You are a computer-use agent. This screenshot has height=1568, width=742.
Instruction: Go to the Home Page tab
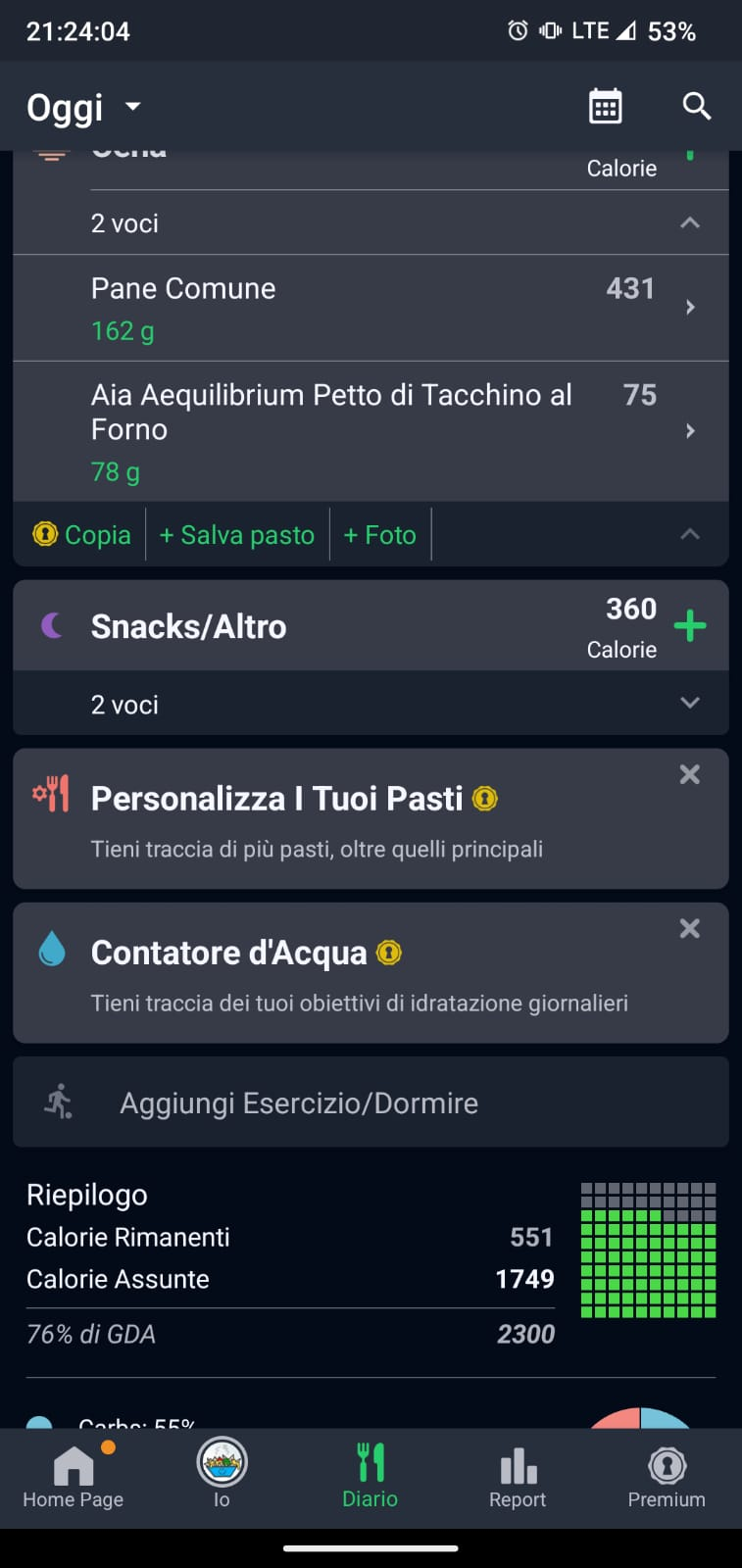74,1477
